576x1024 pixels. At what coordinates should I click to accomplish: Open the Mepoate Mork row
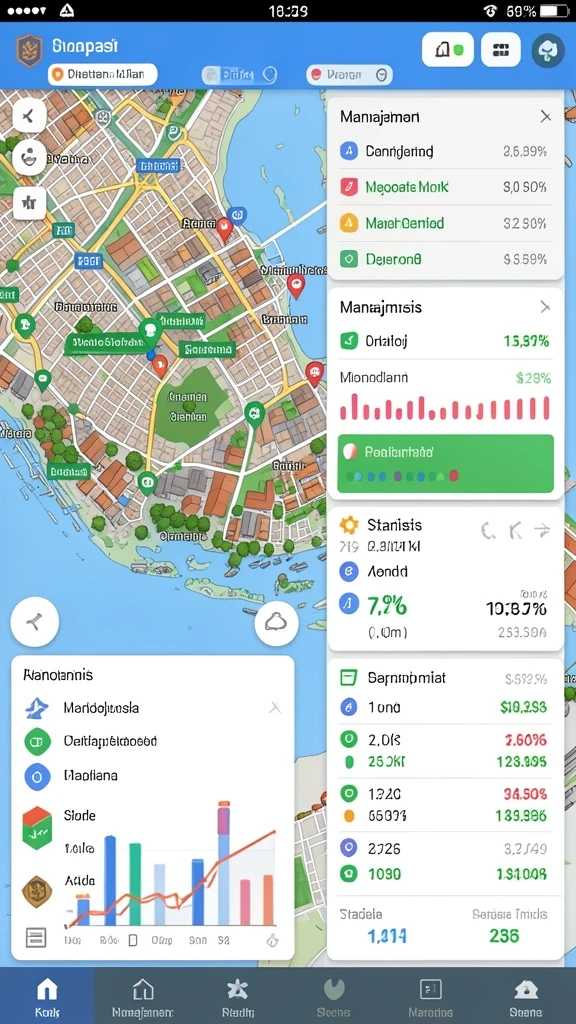(445, 187)
